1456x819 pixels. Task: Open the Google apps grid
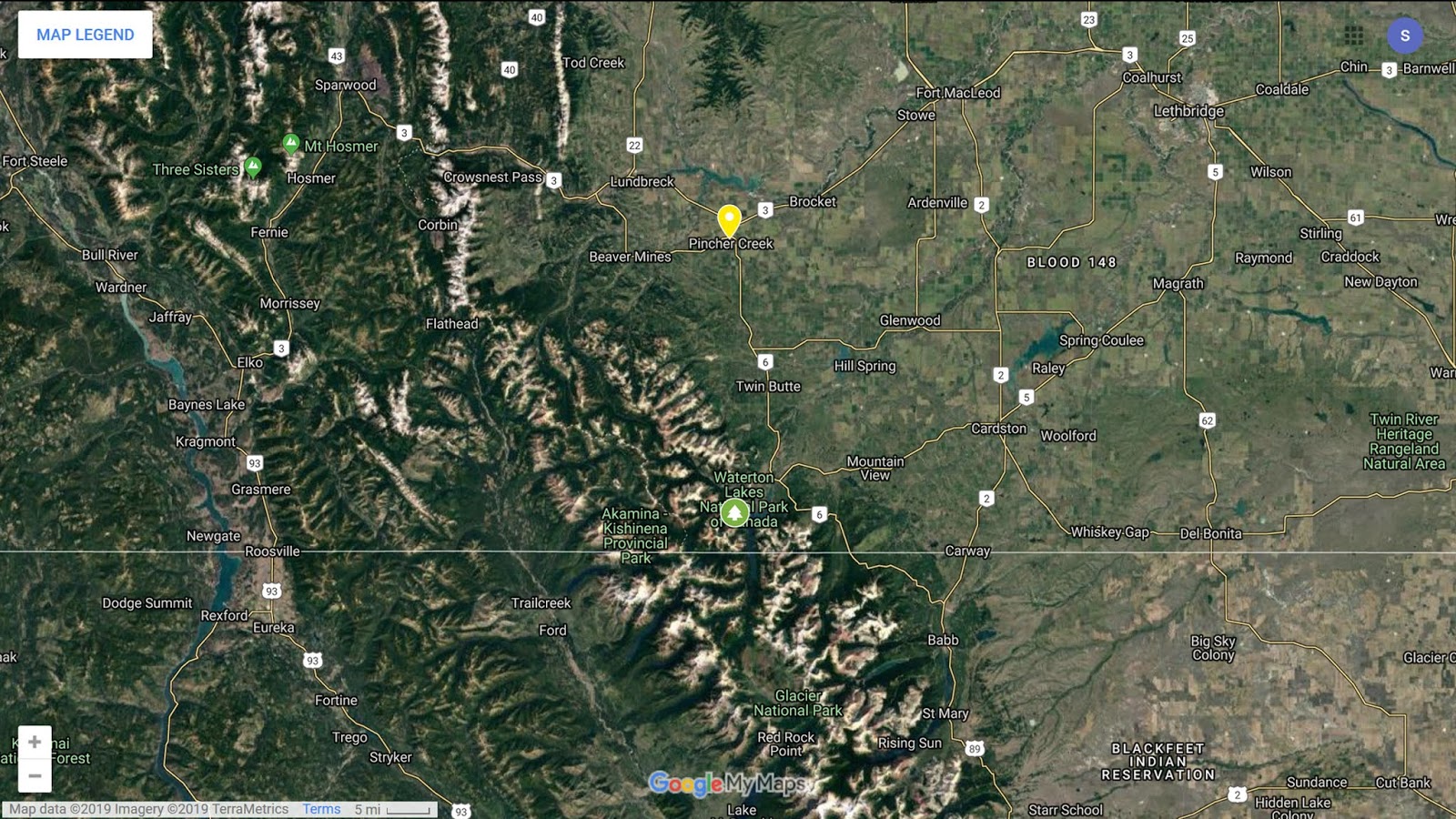click(x=1354, y=35)
